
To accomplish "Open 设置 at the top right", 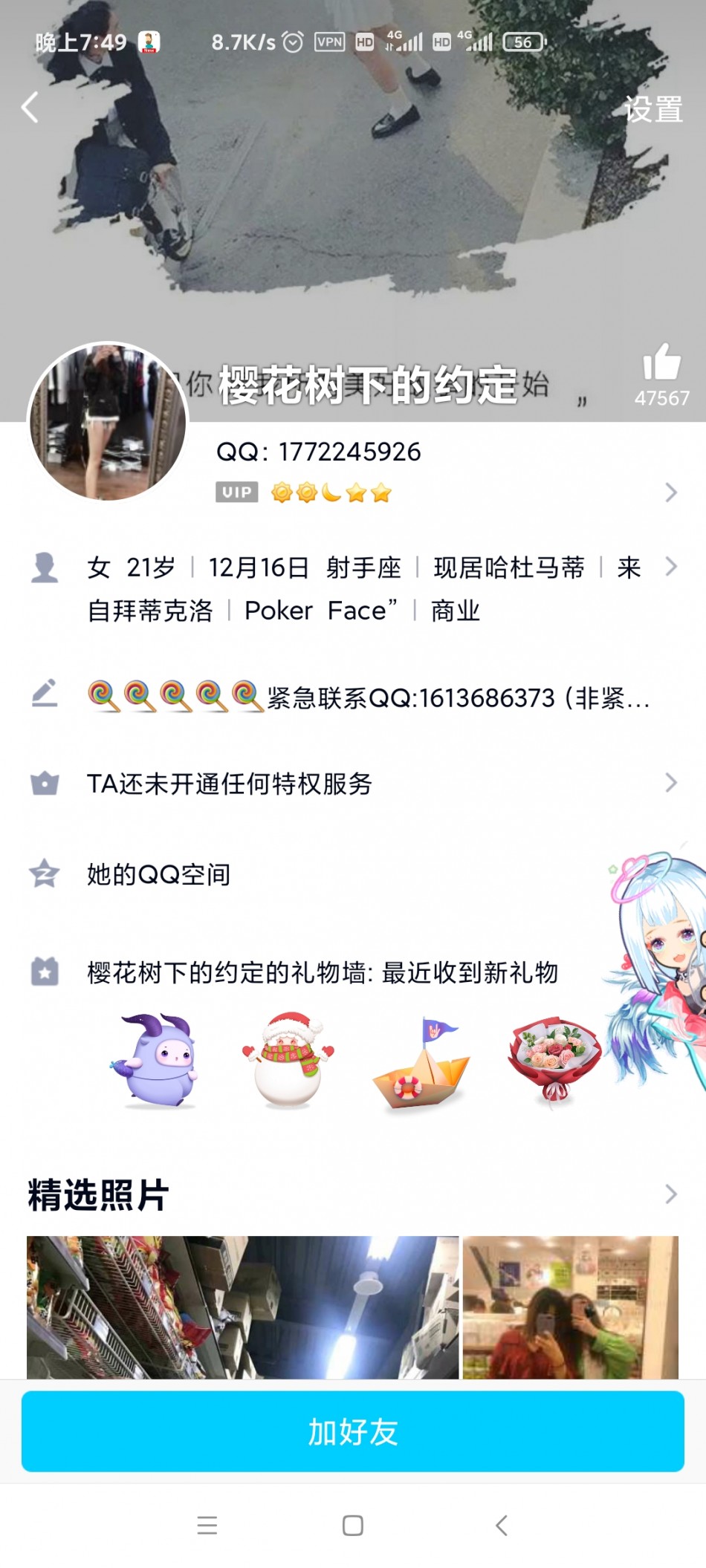I will pyautogui.click(x=653, y=109).
